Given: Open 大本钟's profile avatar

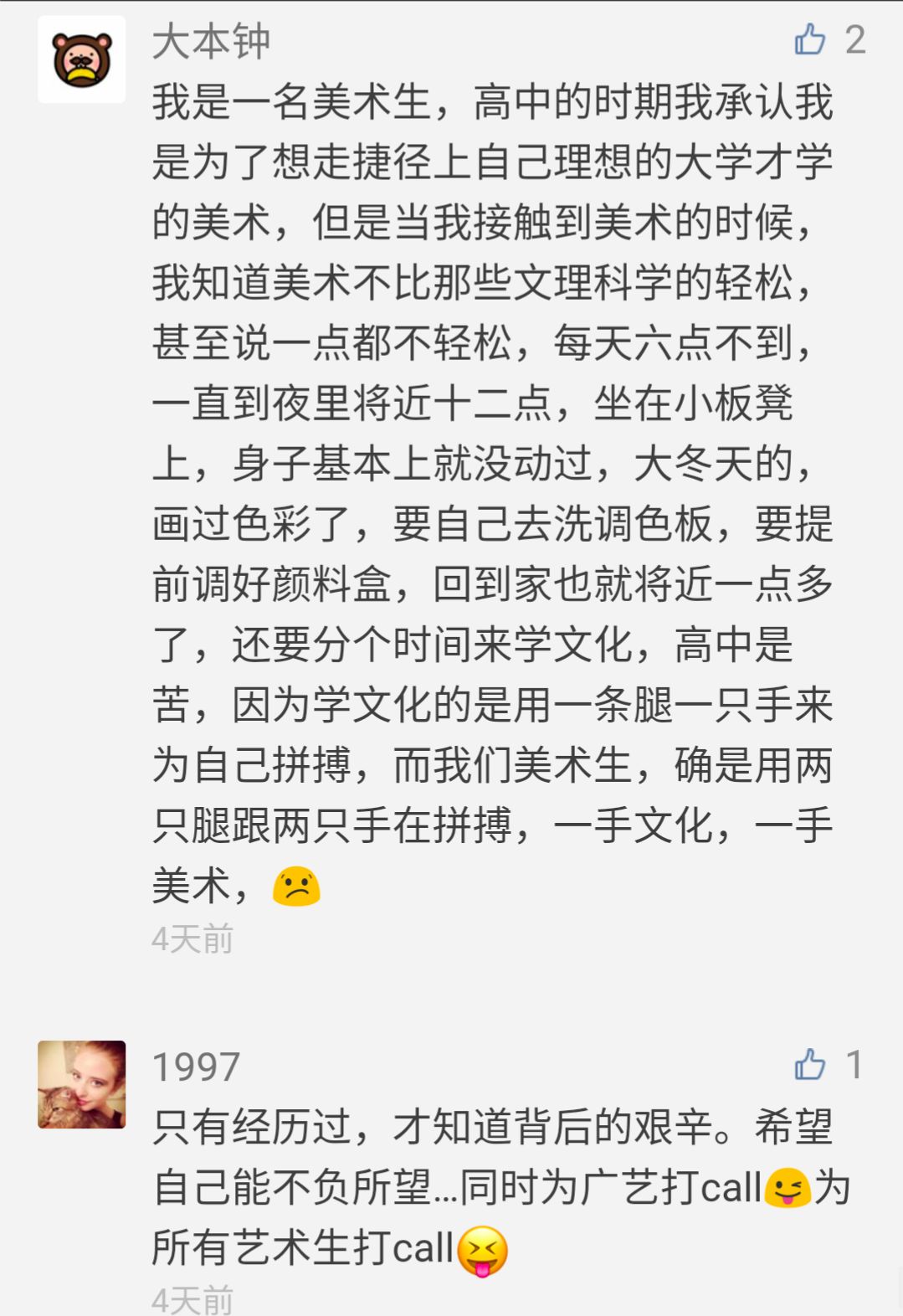Looking at the screenshot, I should (82, 59).
